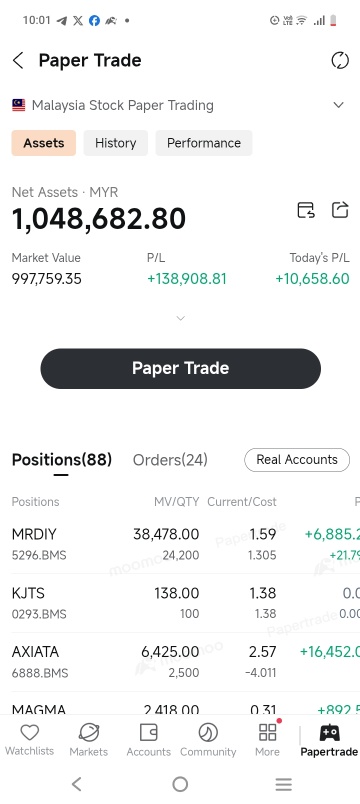Open the More menu
The image size is (360, 804).
click(268, 740)
